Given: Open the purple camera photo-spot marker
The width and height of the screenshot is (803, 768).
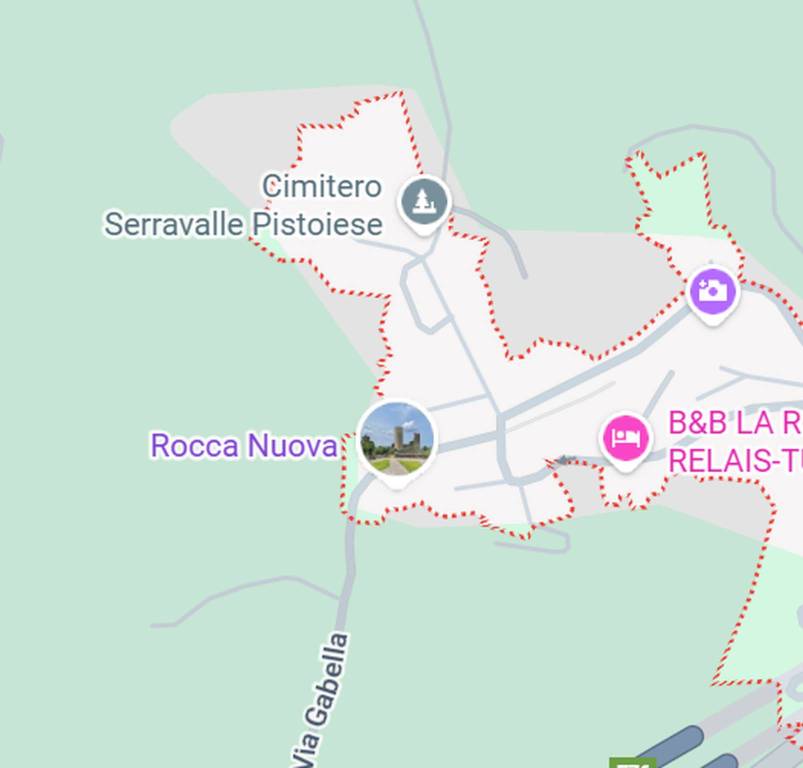Looking at the screenshot, I should [x=713, y=292].
